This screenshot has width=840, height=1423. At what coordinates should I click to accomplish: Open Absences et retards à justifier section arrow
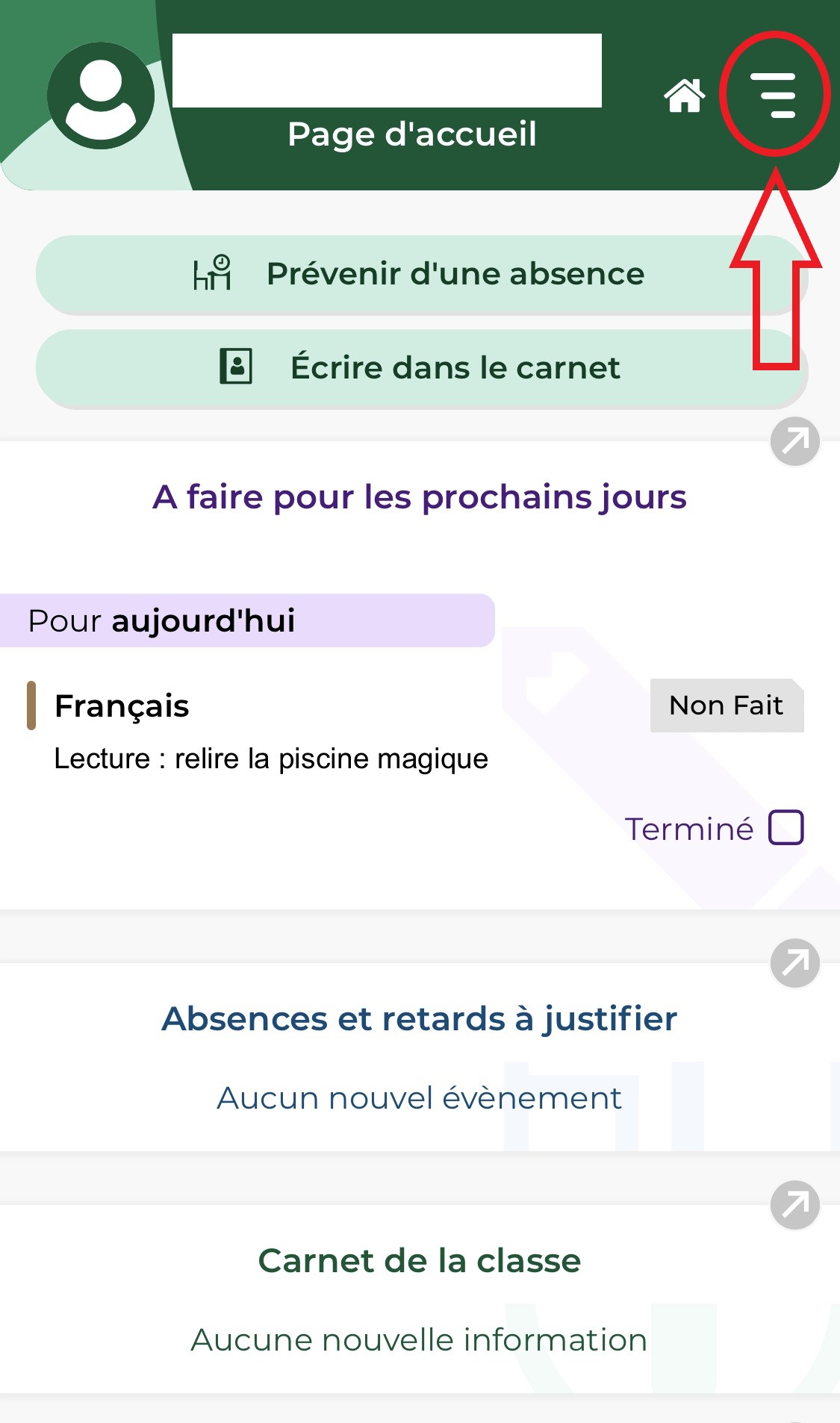coord(795,963)
